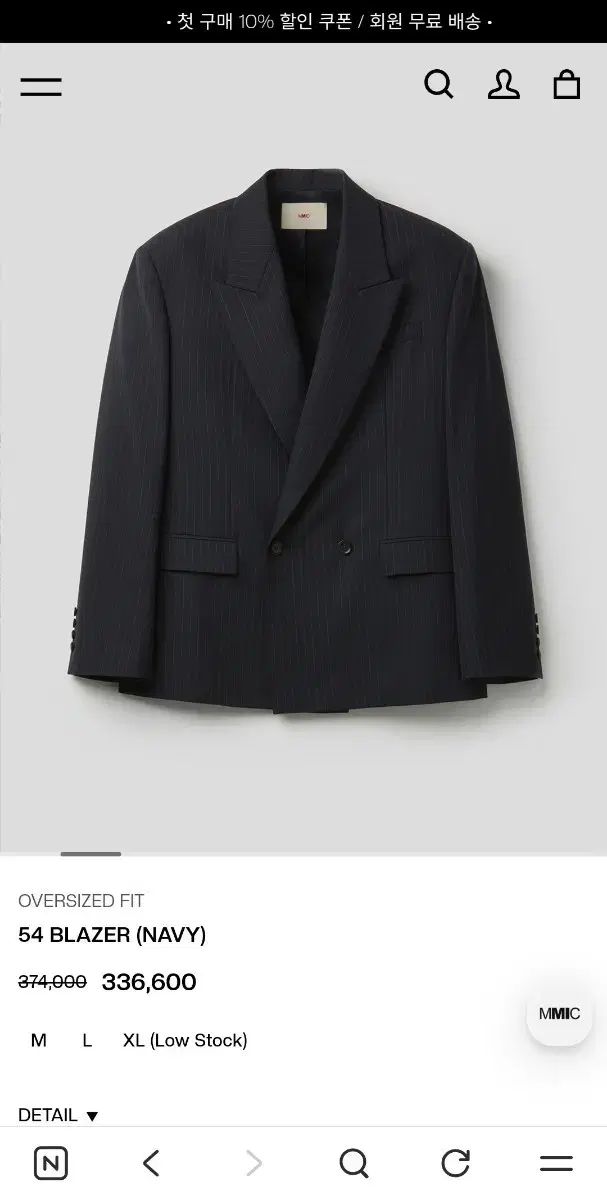
Task: Open the browser menu in bottom toolbar
Action: tap(556, 1163)
